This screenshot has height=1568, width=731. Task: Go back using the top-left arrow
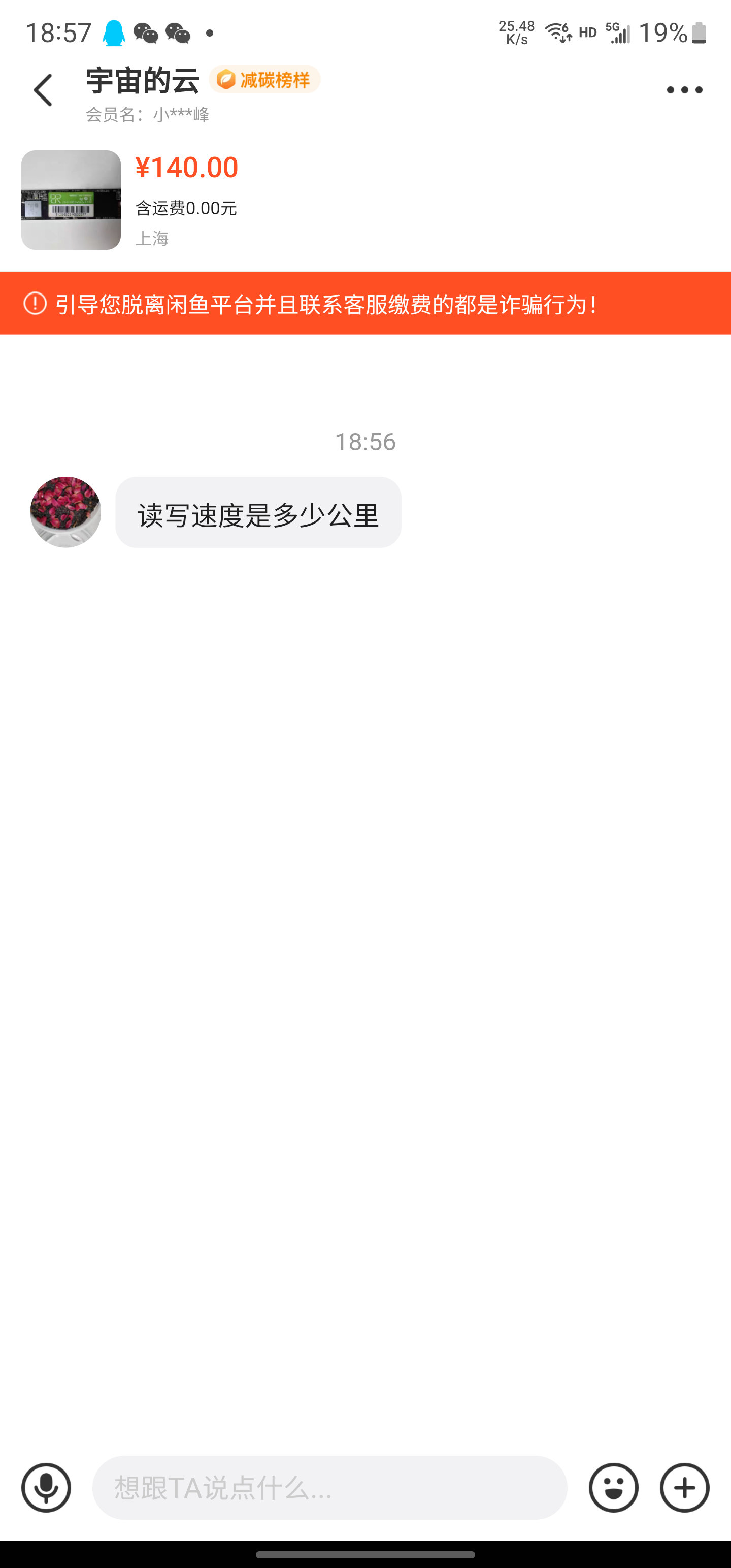43,90
